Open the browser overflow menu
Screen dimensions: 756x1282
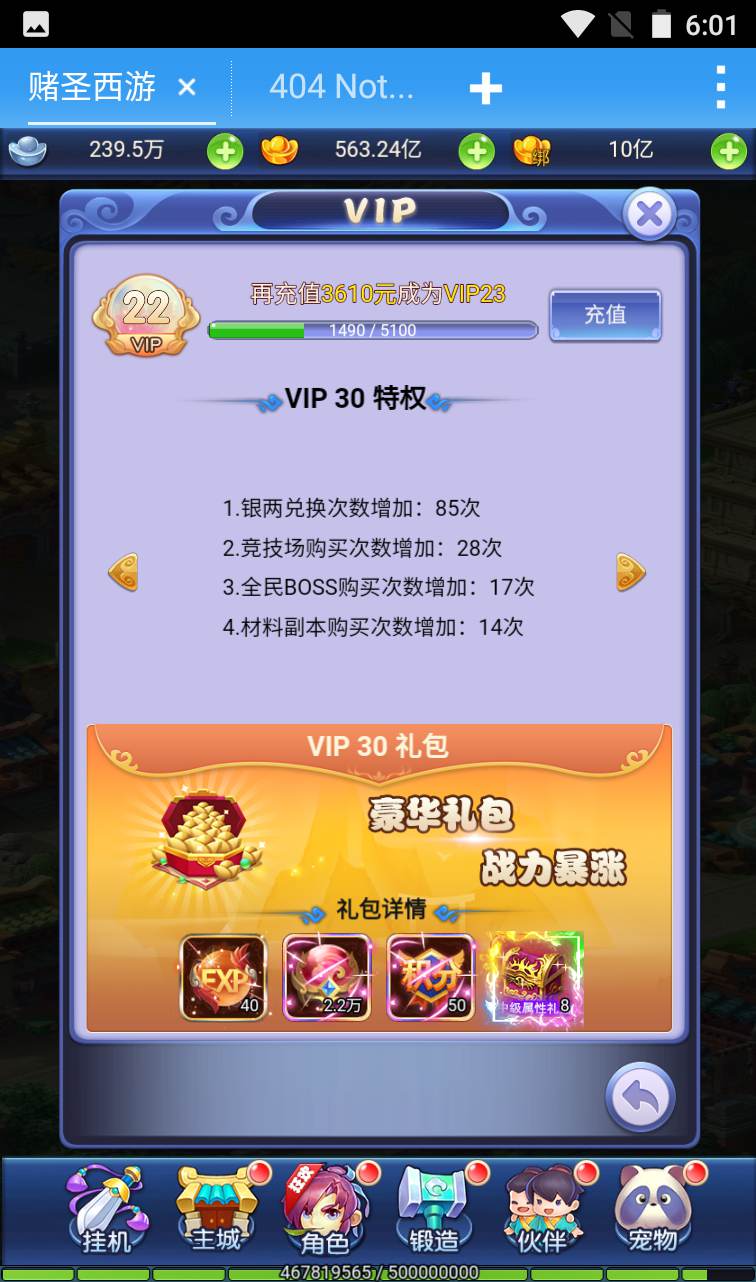[x=720, y=88]
